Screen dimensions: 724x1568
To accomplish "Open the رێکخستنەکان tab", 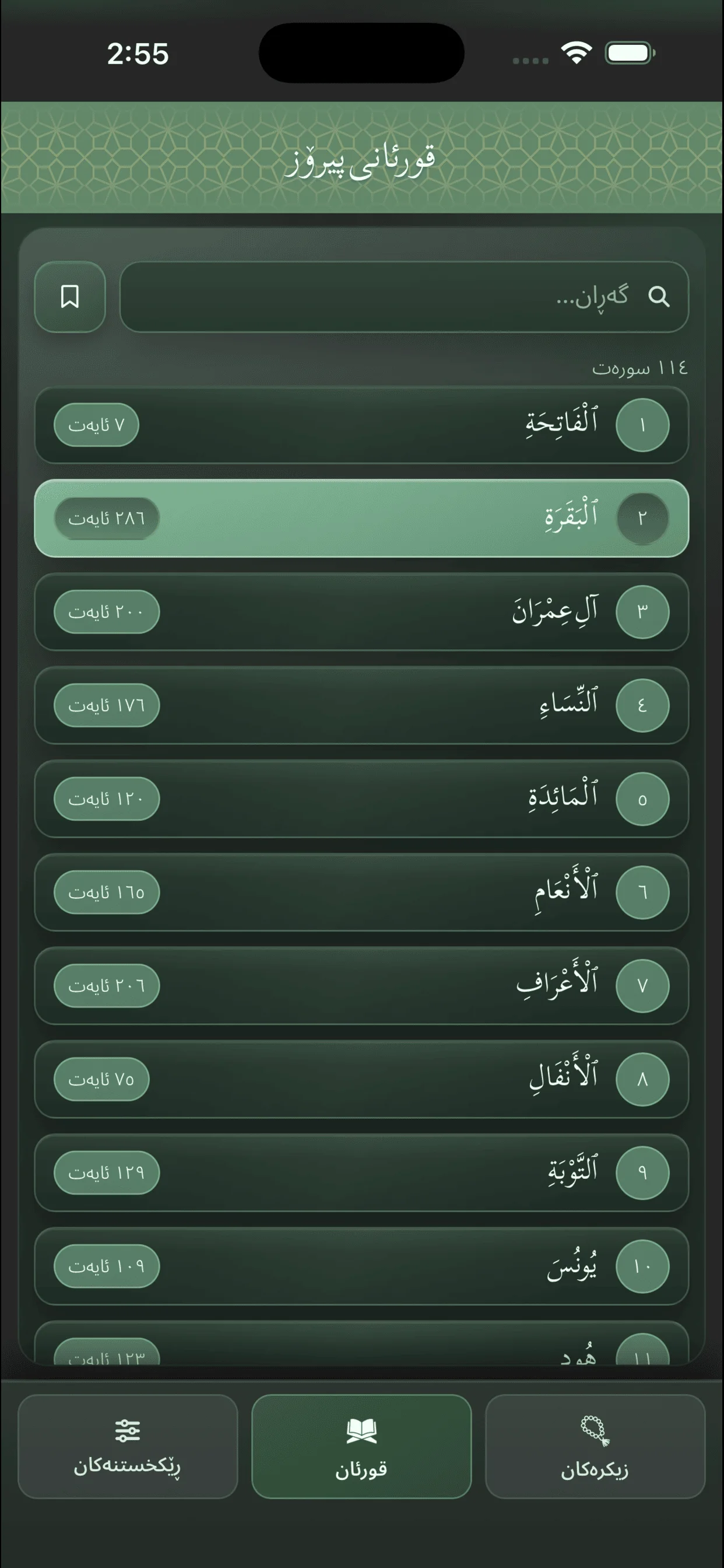I will click(x=128, y=1452).
